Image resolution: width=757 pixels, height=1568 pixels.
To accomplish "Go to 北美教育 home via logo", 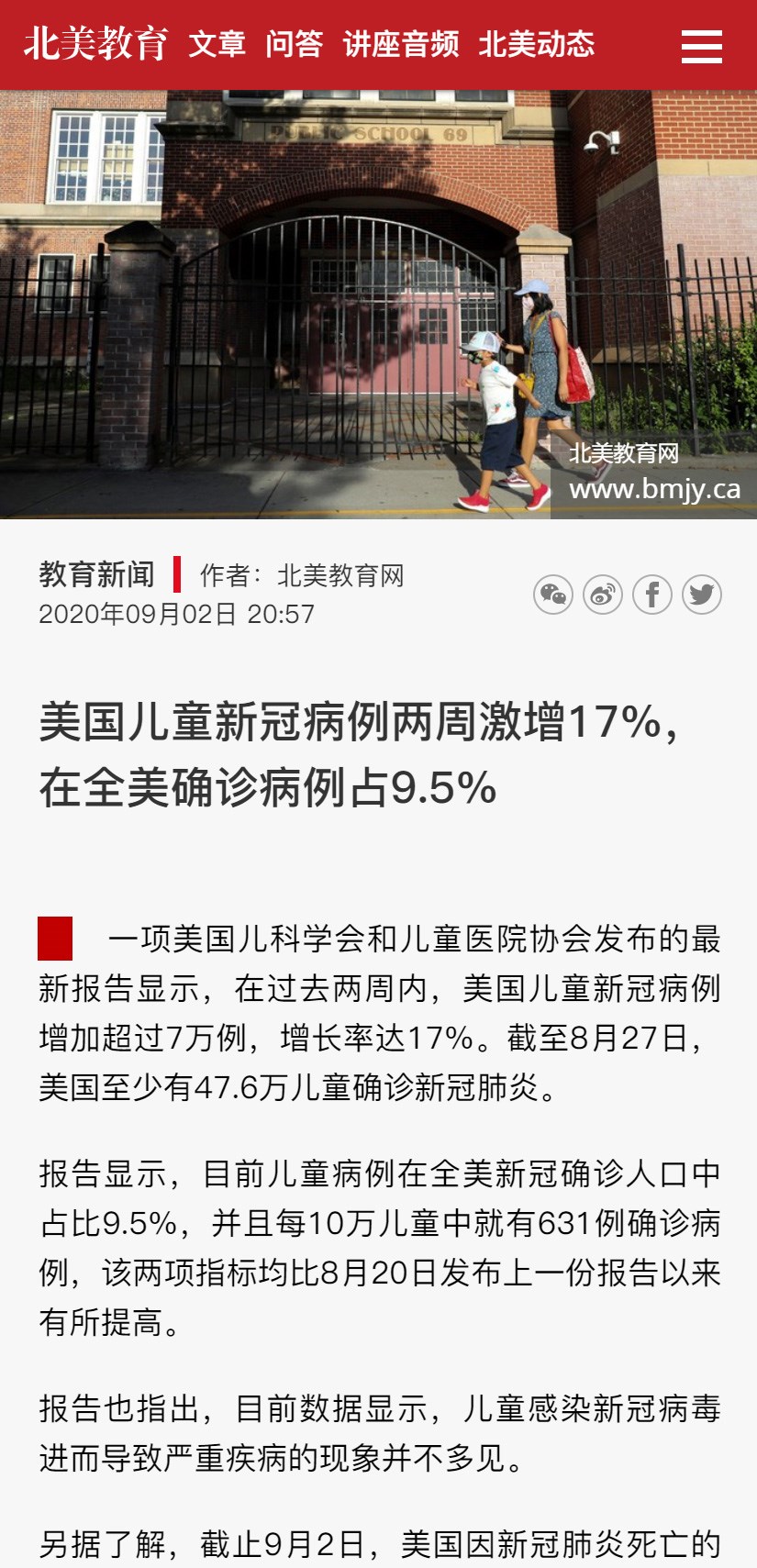I will pyautogui.click(x=95, y=43).
